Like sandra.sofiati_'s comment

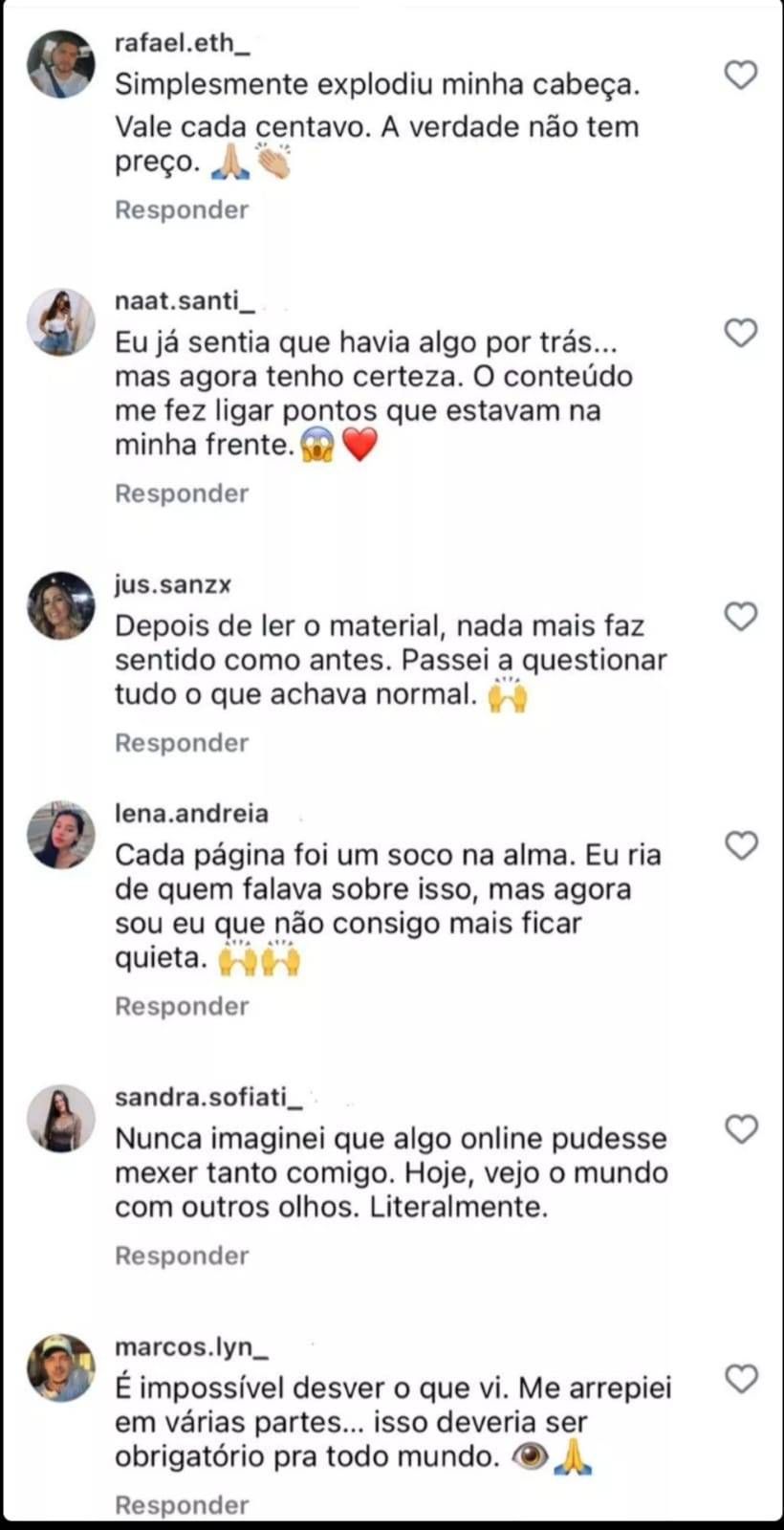[741, 1129]
